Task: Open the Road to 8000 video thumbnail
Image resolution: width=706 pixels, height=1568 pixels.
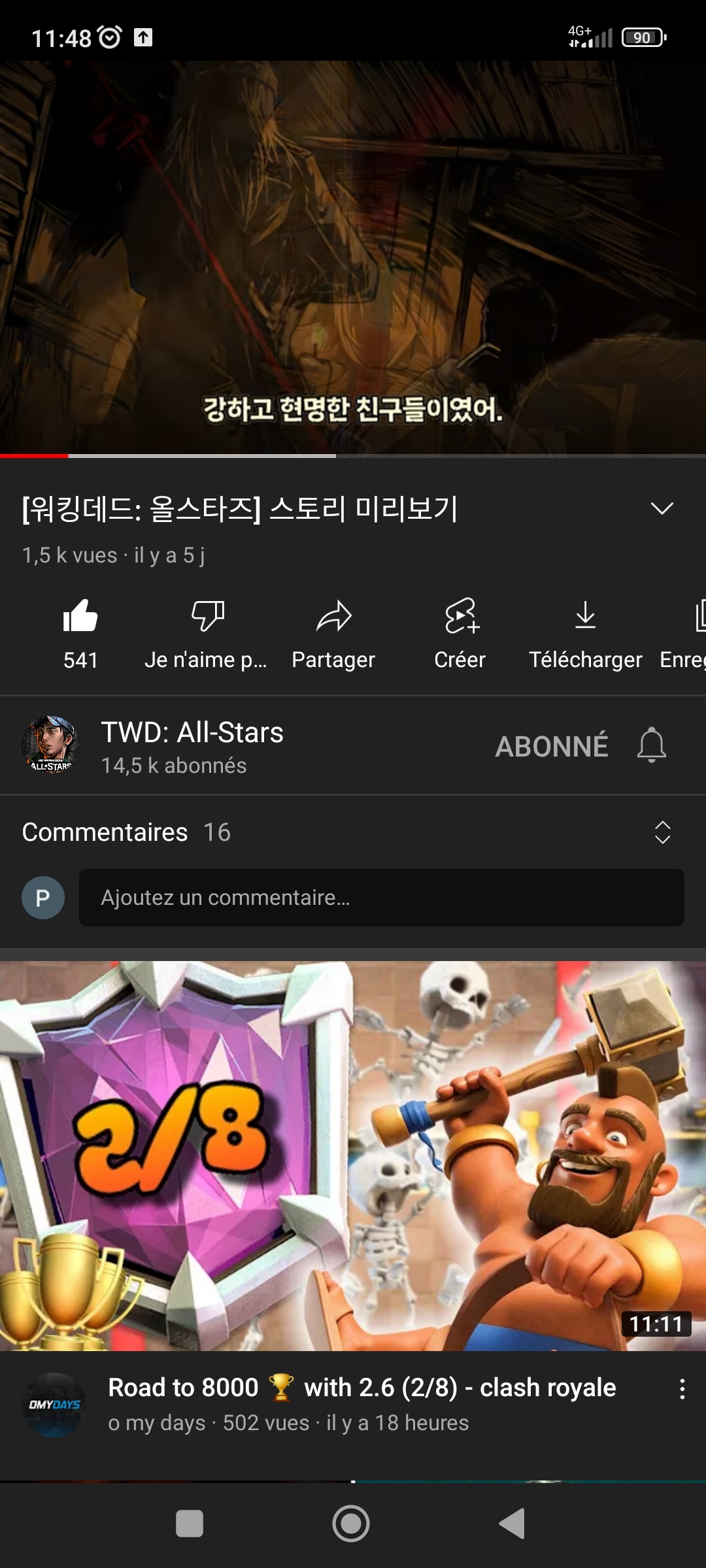Action: [353, 1155]
